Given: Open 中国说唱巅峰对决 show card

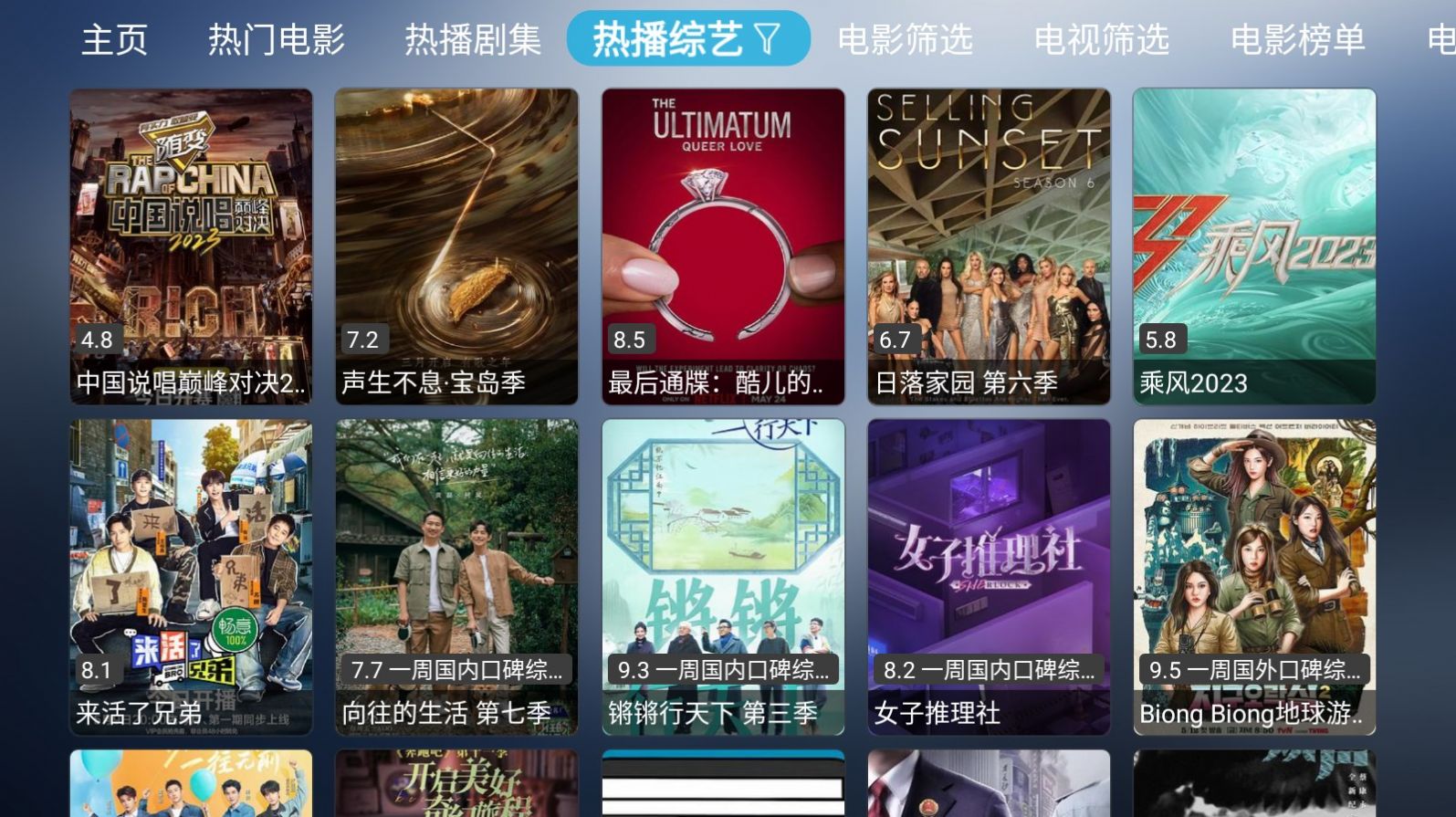Looking at the screenshot, I should click(191, 246).
